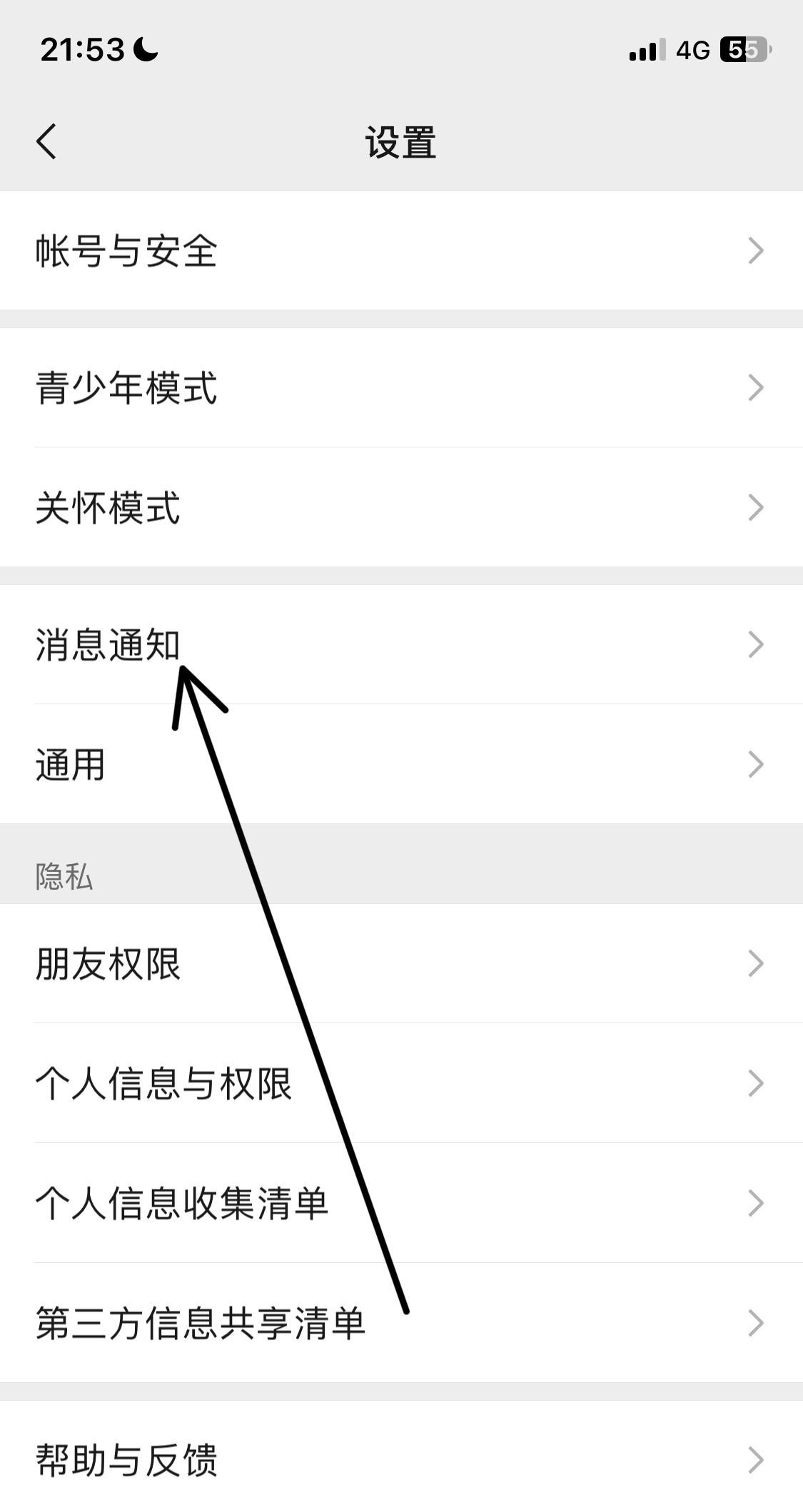Tap the 设置 title at the top
803x1512 pixels.
(401, 141)
